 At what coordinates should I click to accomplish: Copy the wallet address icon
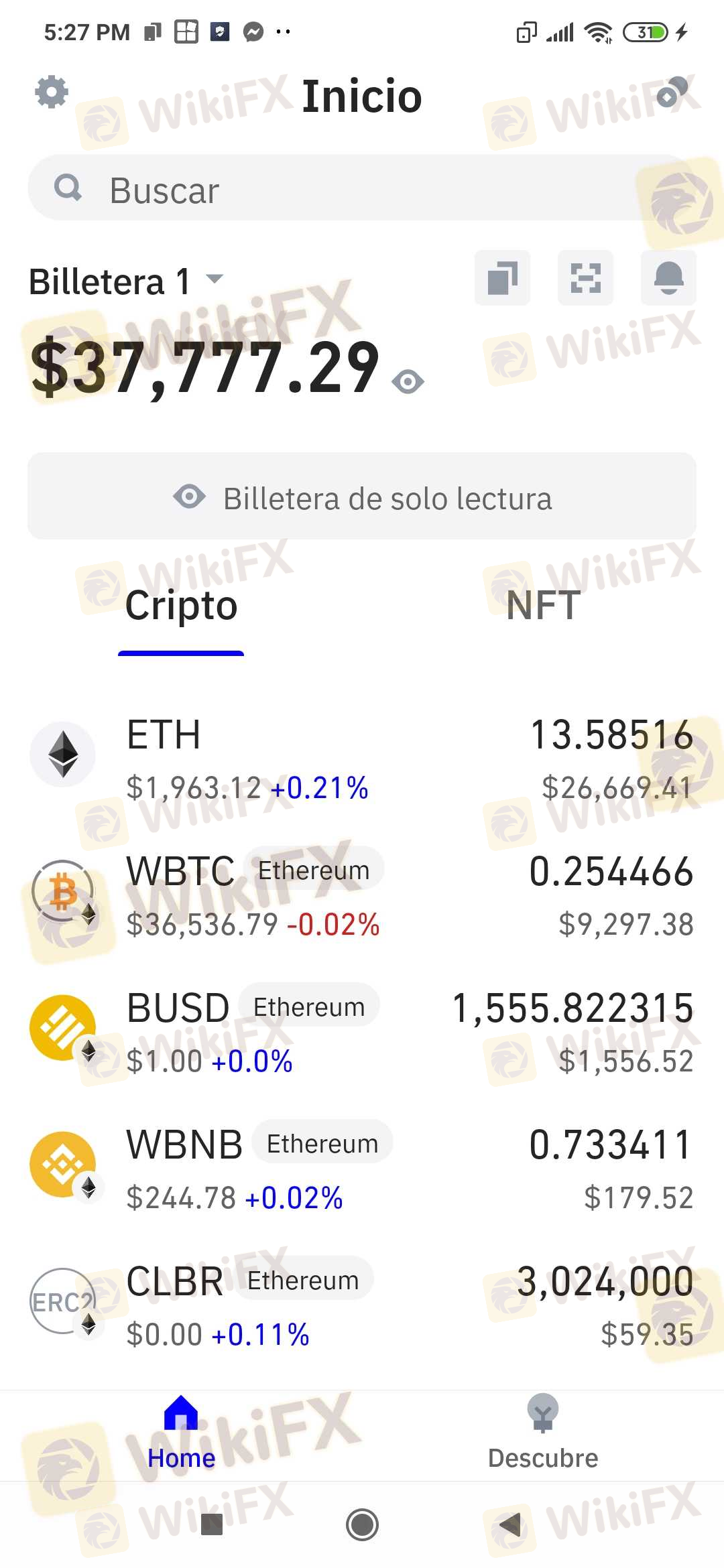[x=503, y=277]
